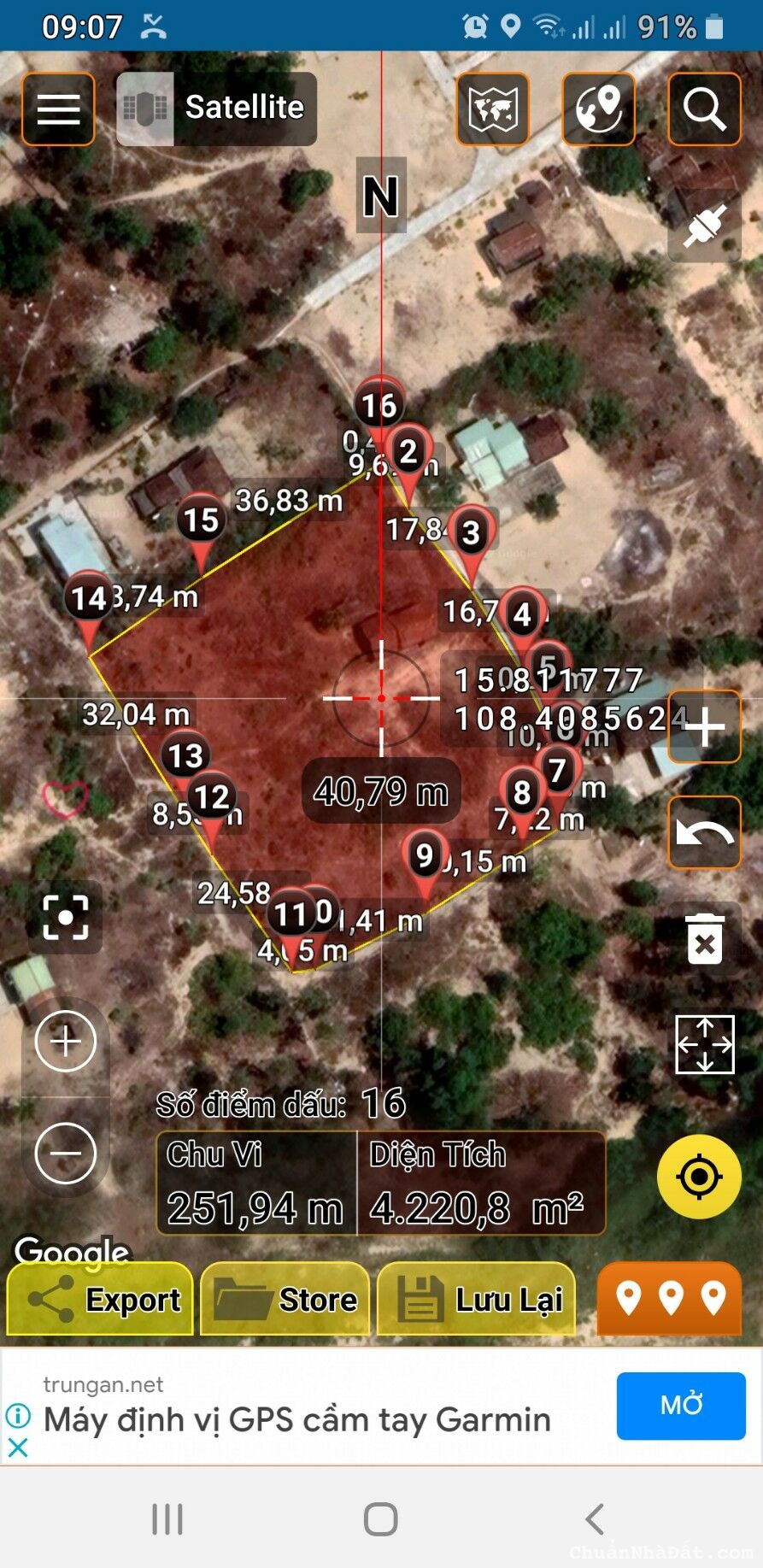Open the world map layers icon
763x1568 pixels.
click(x=493, y=109)
